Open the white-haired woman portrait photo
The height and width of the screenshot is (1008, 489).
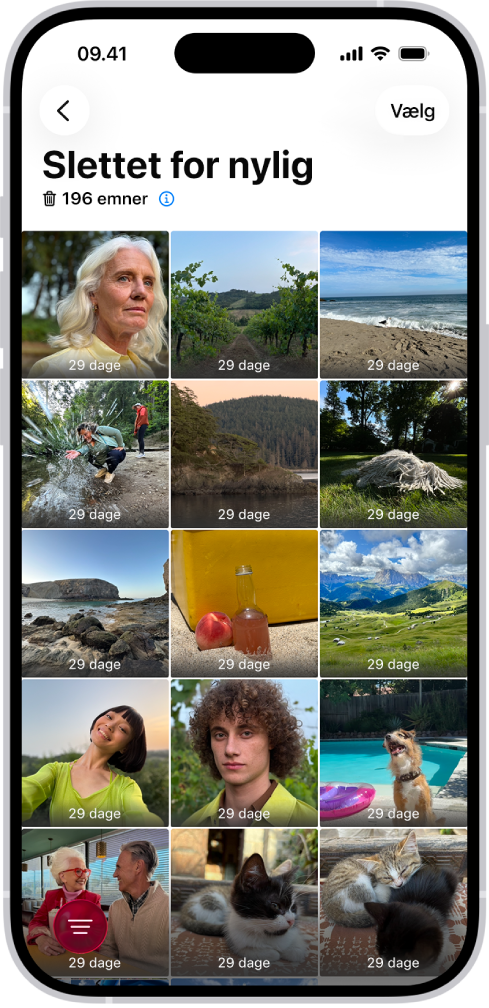[x=95, y=304]
